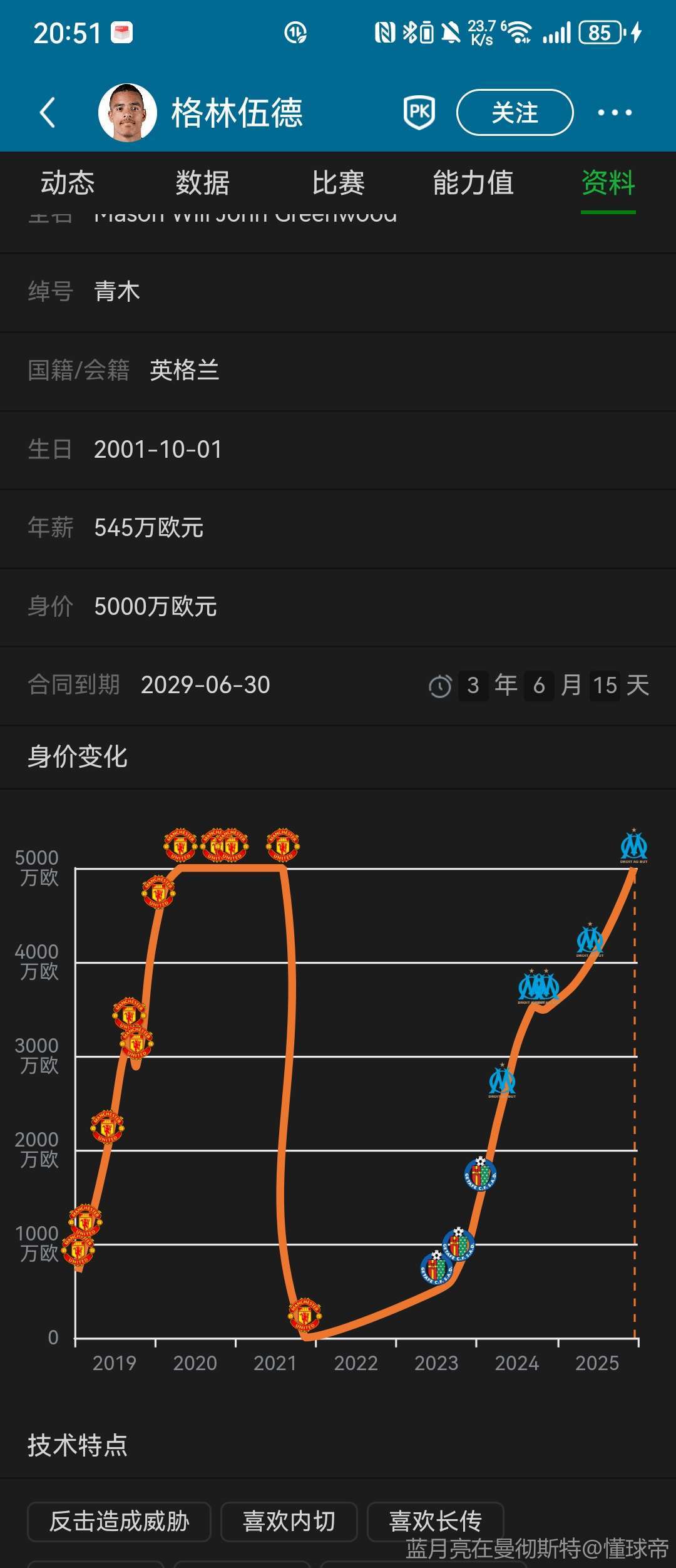Switch to the 数据 tab
Screen dimensions: 676x1568
pos(202,183)
